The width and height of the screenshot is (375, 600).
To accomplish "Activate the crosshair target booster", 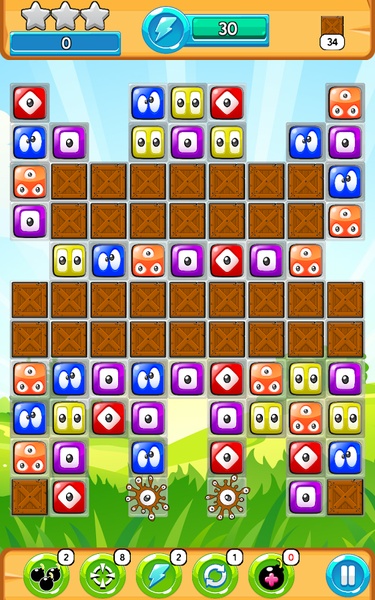I will [103, 576].
